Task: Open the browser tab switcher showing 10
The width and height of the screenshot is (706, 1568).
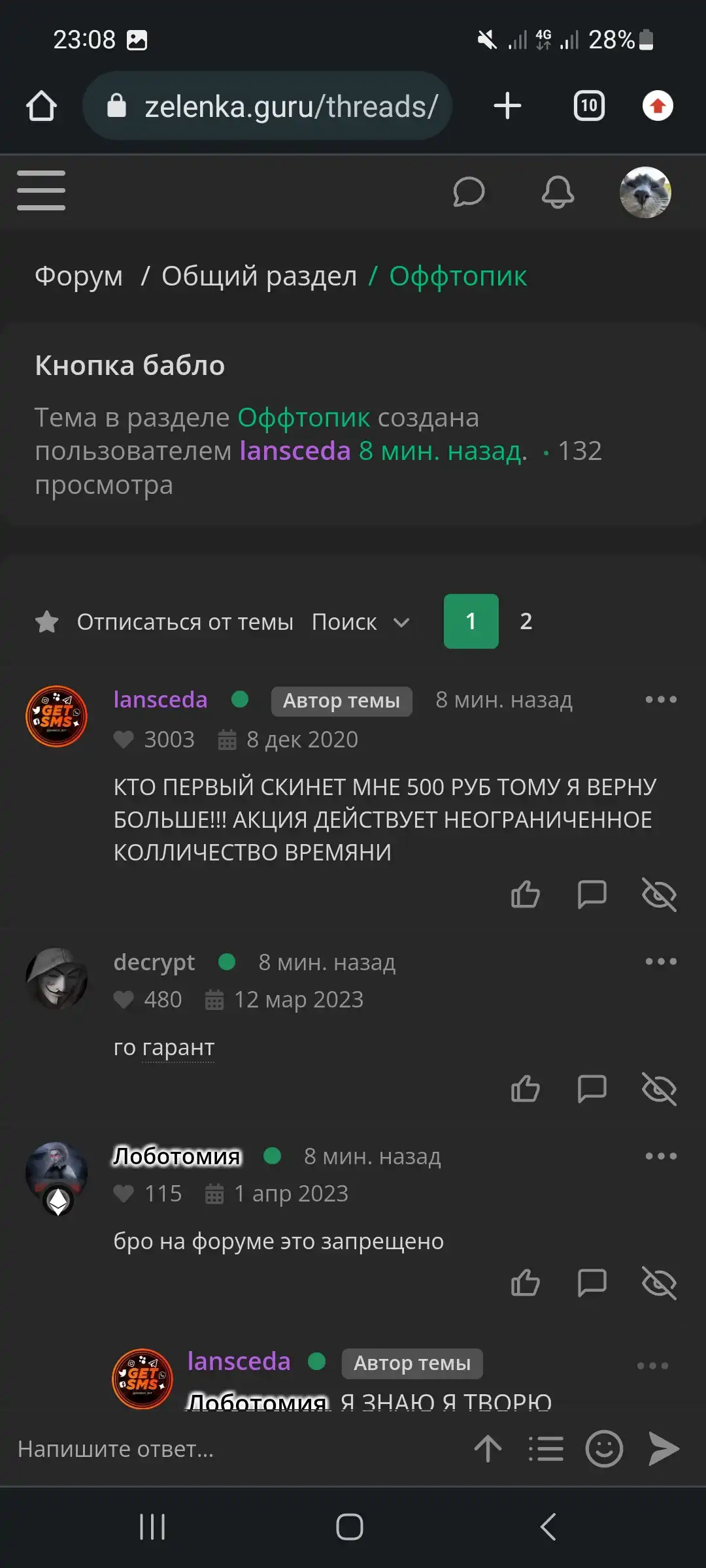Action: click(589, 106)
